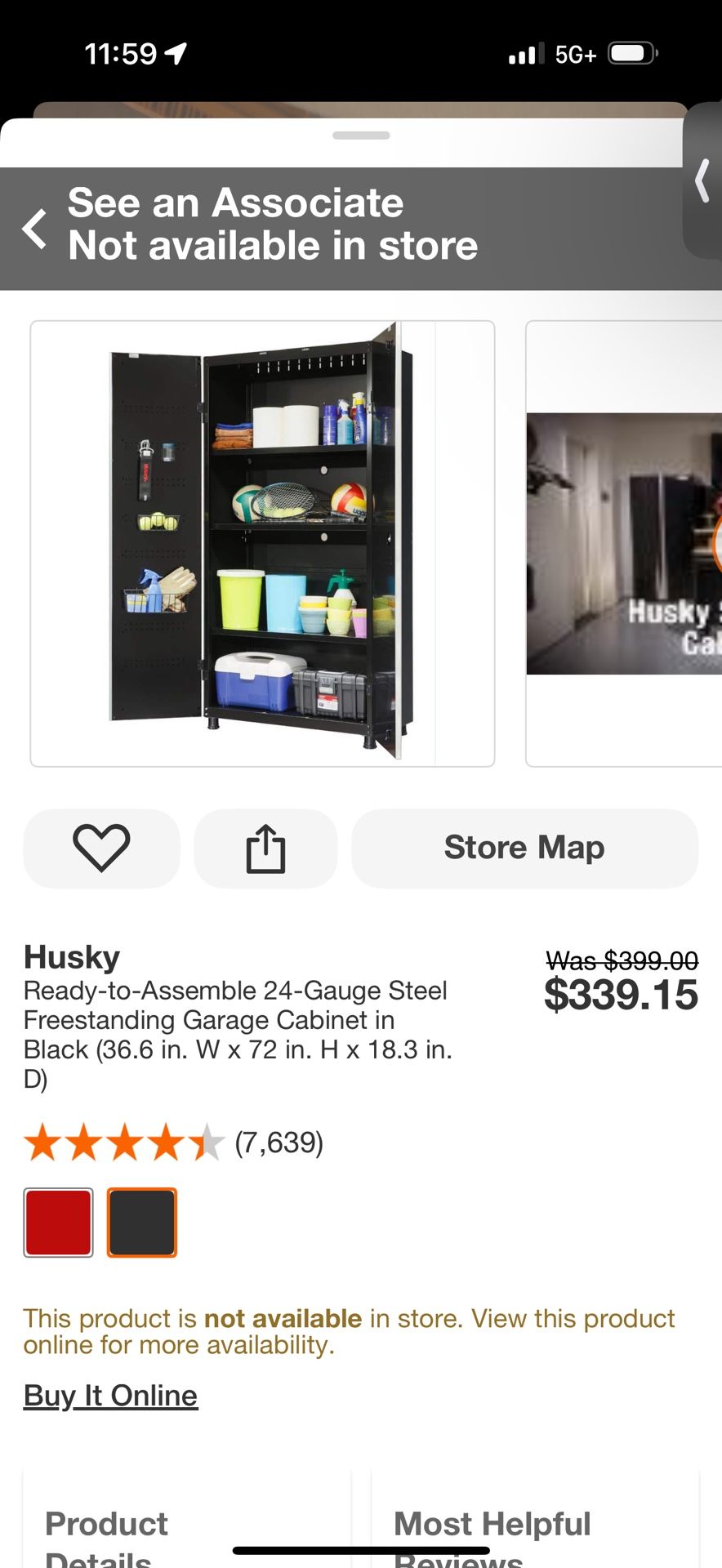Open the Store Map

tap(524, 849)
